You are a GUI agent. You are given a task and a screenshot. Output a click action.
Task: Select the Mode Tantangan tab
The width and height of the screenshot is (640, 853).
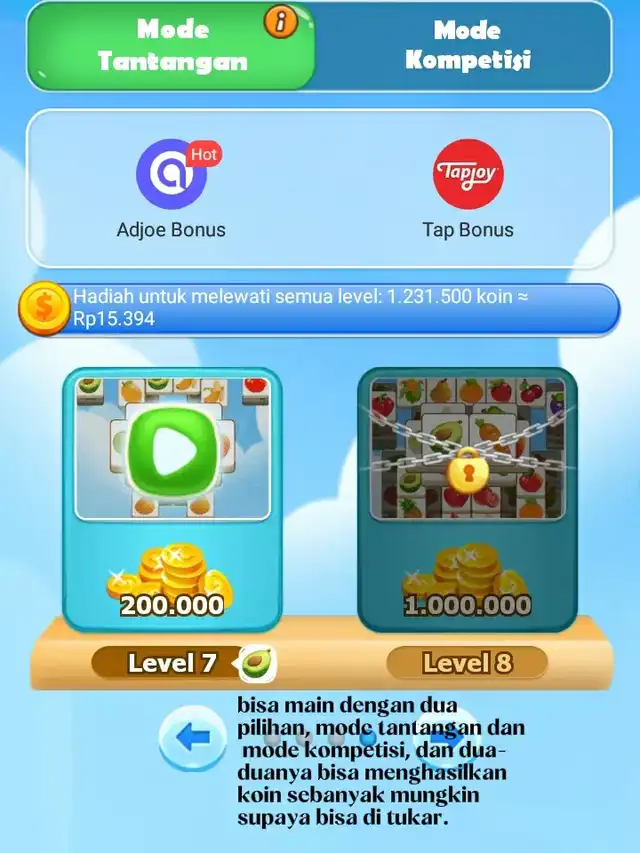click(172, 46)
